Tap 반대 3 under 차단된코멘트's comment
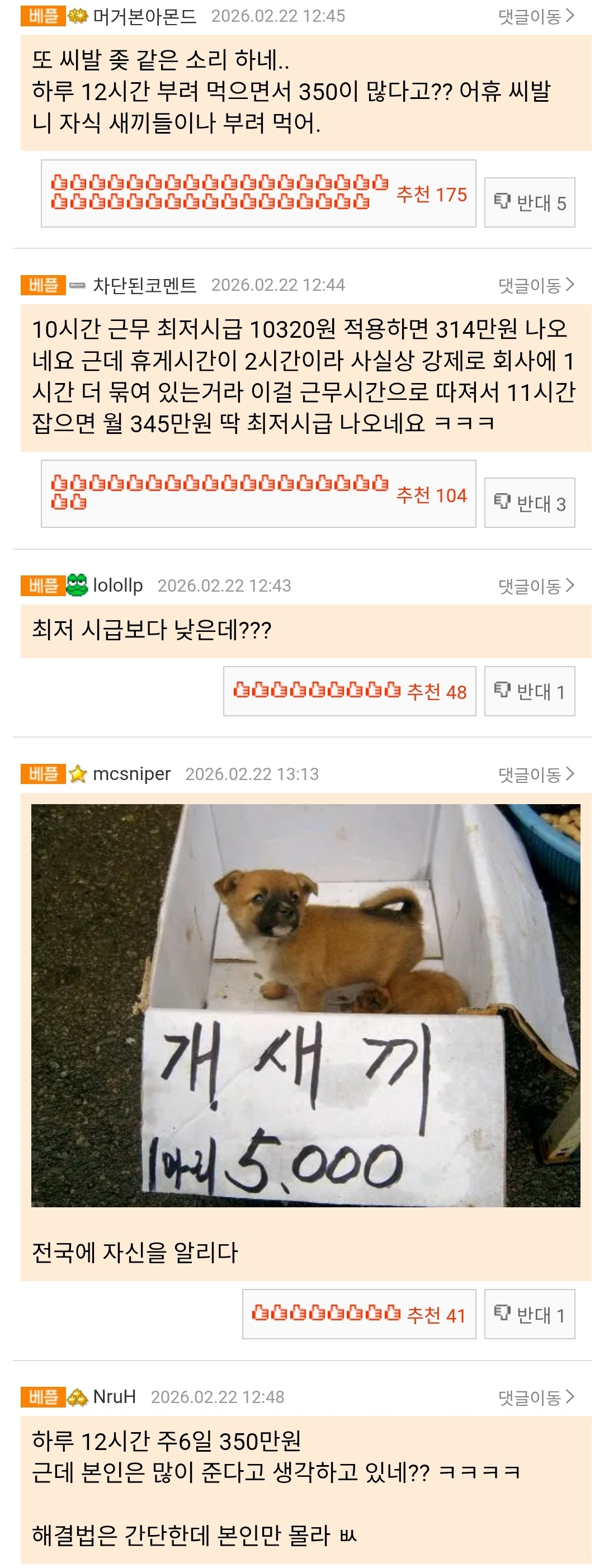 click(x=529, y=503)
